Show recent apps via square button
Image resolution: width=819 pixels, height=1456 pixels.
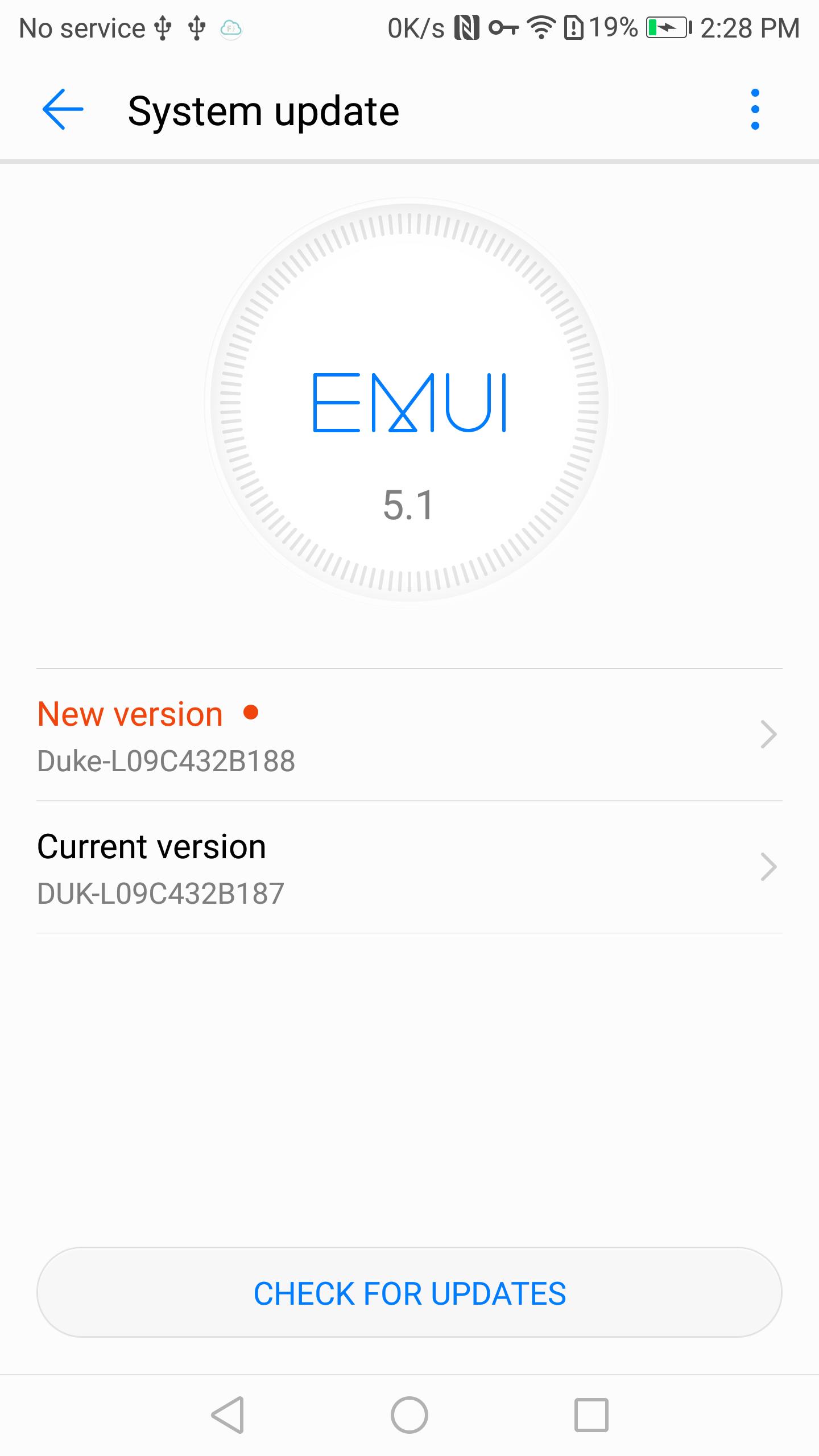click(x=591, y=1414)
